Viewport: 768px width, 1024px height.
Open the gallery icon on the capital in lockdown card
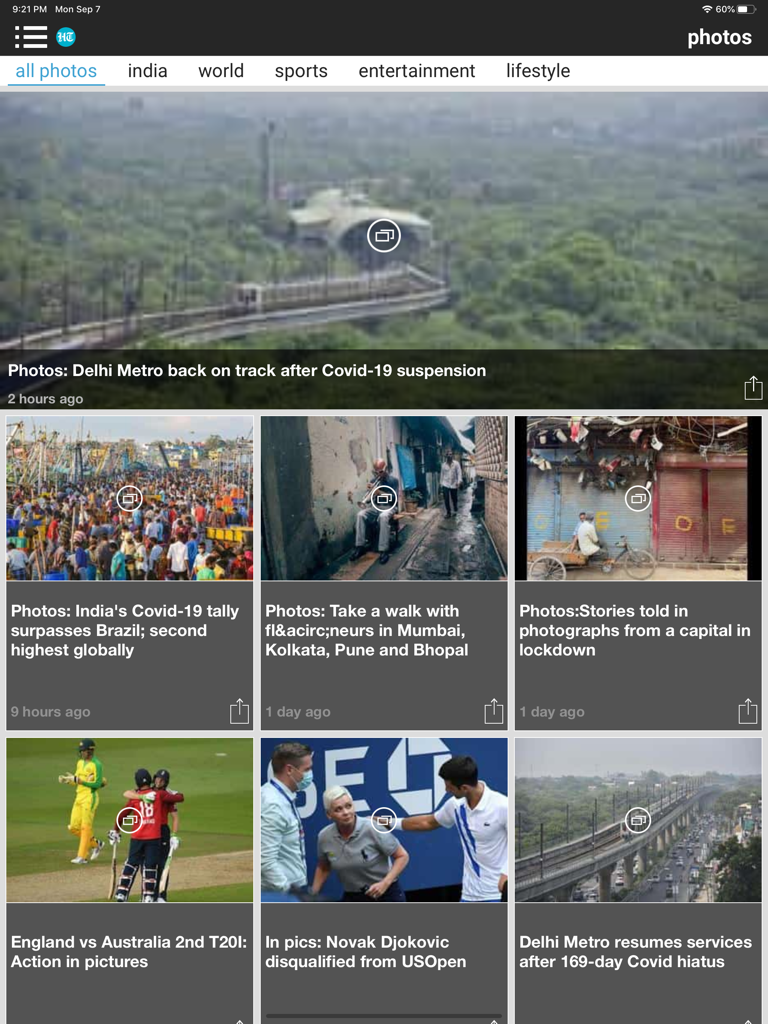point(637,497)
